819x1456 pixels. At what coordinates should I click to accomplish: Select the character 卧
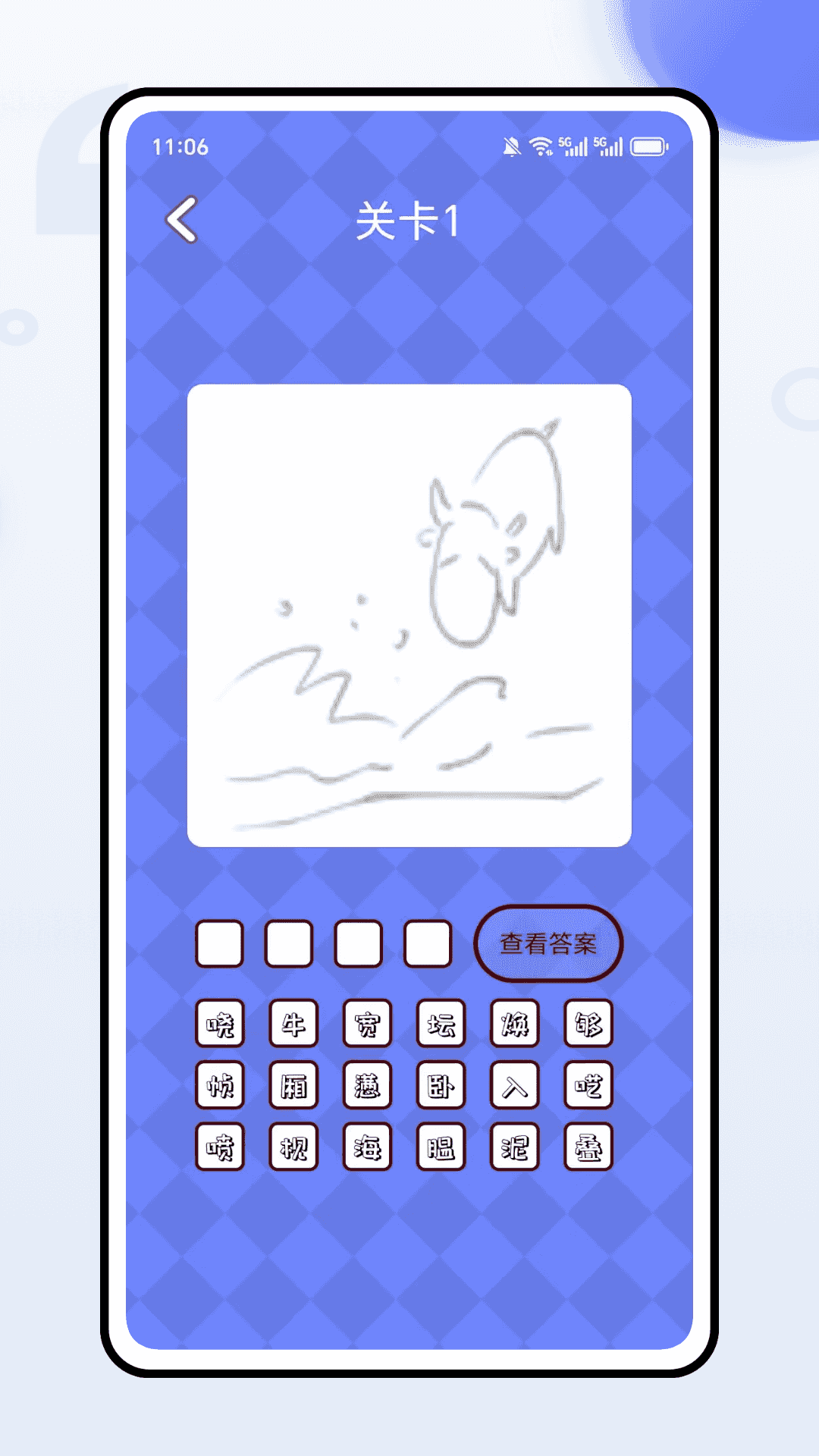tap(441, 1085)
